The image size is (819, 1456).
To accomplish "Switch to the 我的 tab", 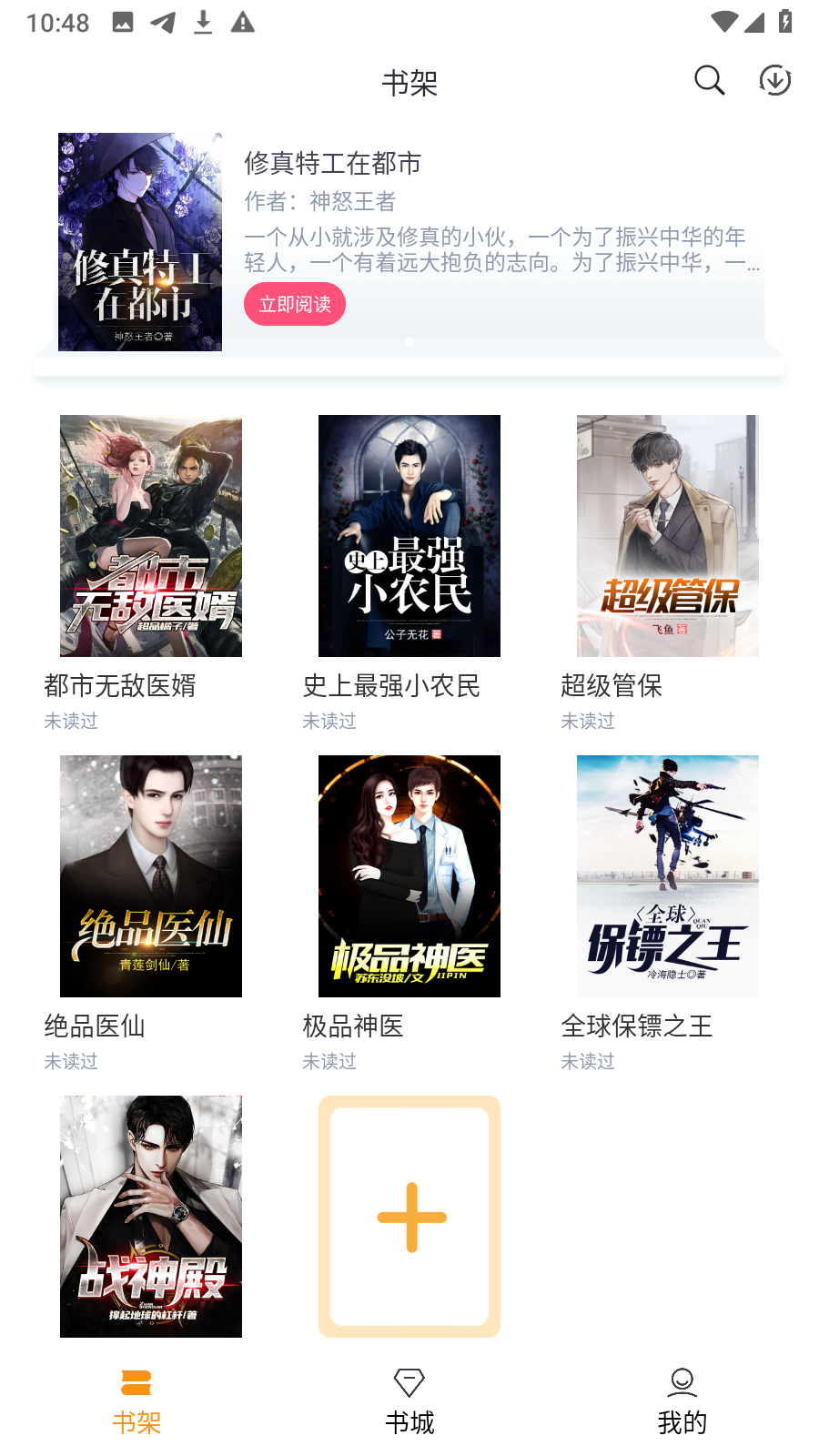I will (x=682, y=1401).
